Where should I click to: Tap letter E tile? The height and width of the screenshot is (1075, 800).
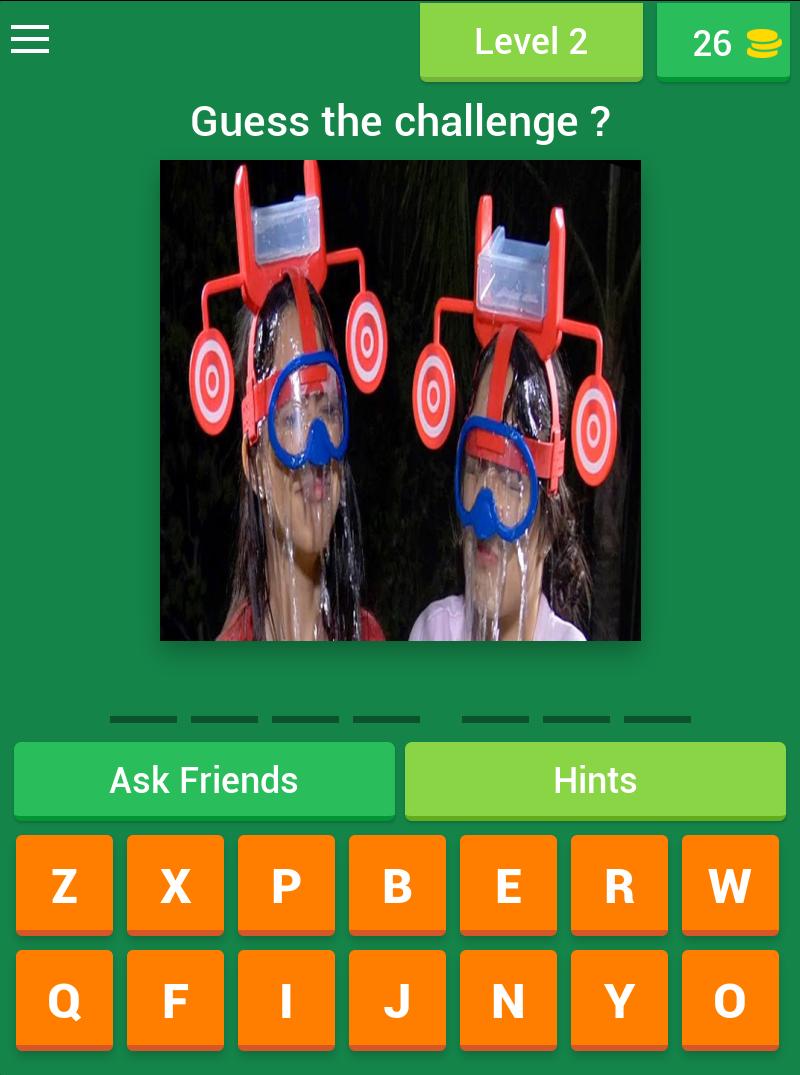508,886
